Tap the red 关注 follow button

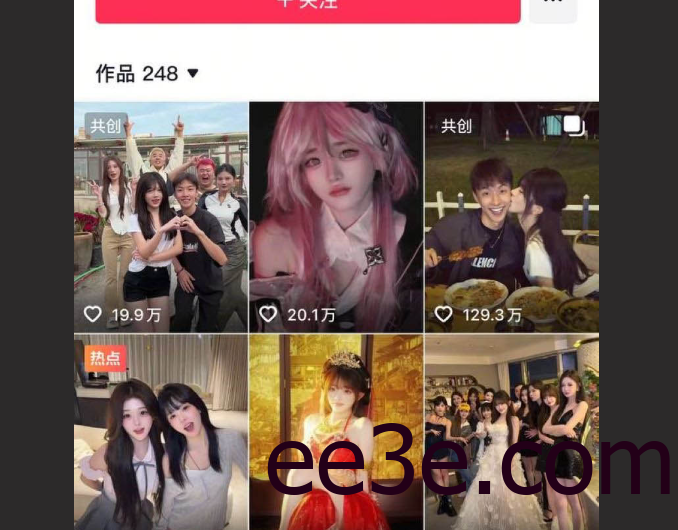[307, 8]
